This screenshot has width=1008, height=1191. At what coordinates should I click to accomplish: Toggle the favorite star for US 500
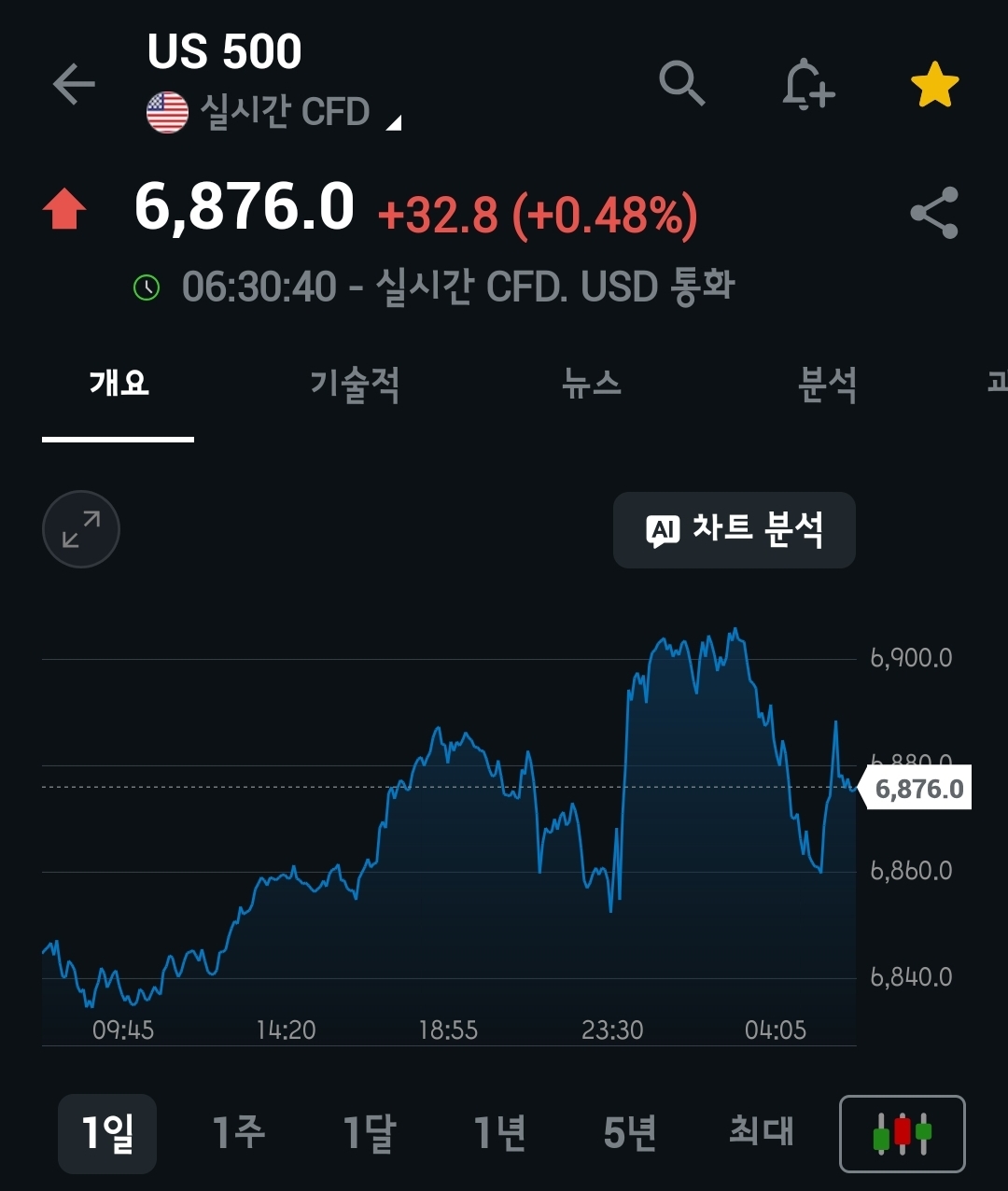934,85
